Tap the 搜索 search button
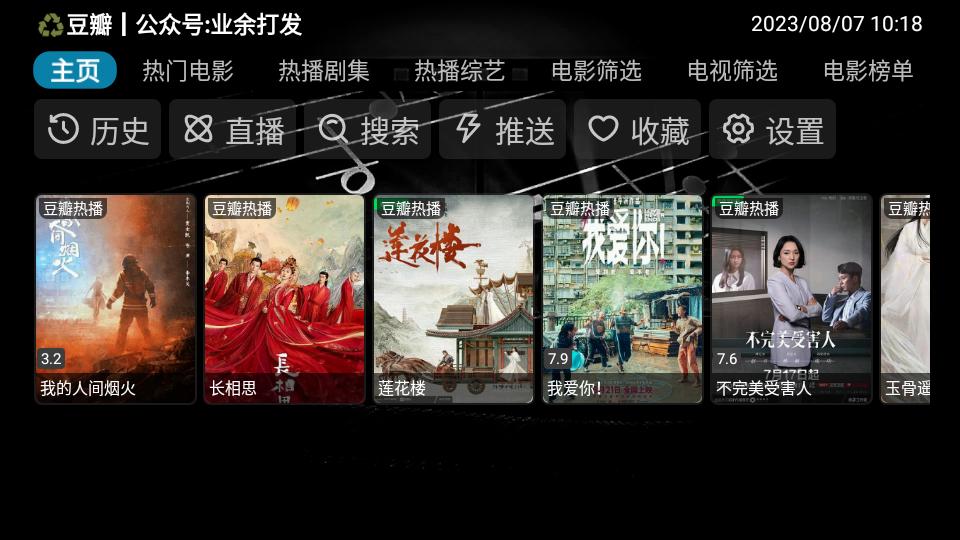This screenshot has width=960, height=540. coord(368,130)
